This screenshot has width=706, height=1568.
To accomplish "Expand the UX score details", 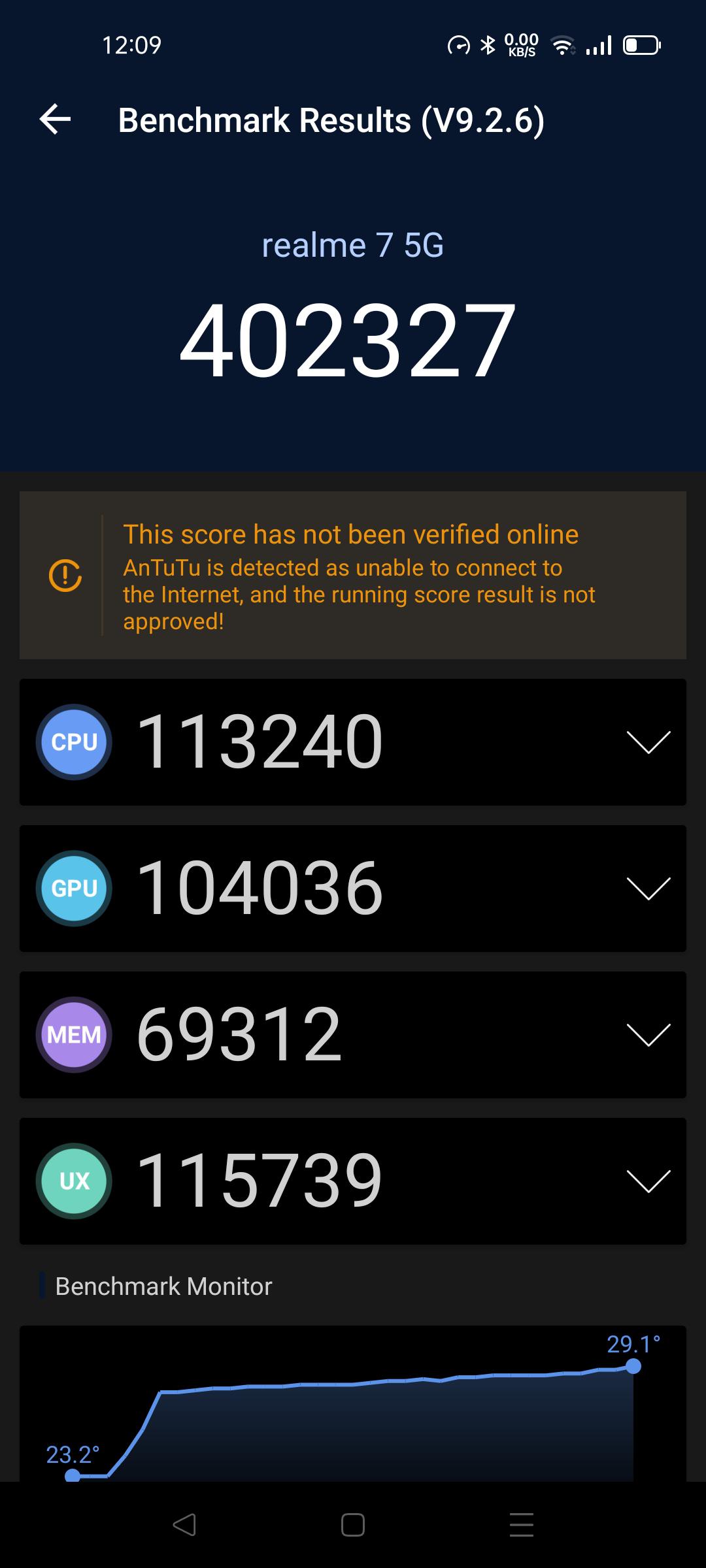I will tap(648, 1181).
